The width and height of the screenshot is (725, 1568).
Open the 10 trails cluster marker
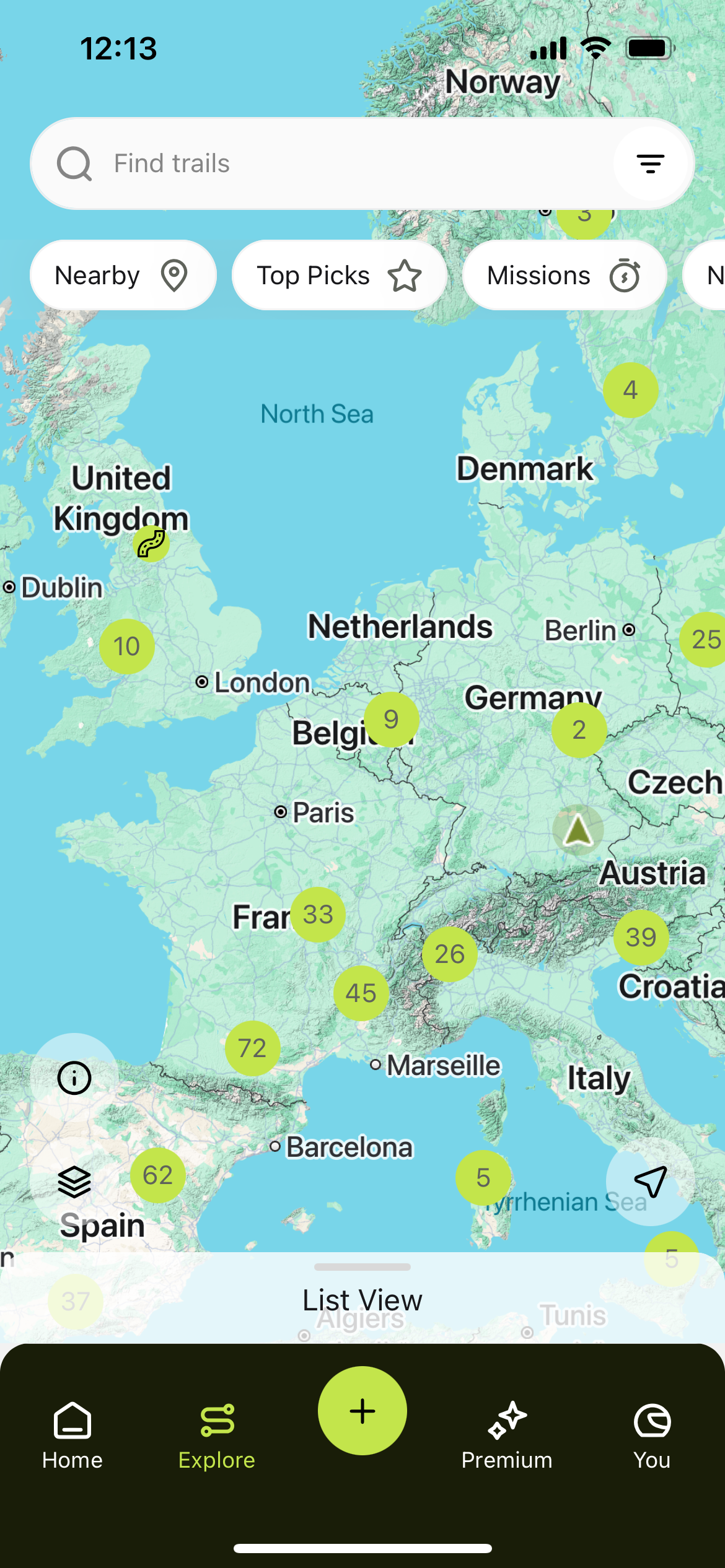(x=126, y=646)
